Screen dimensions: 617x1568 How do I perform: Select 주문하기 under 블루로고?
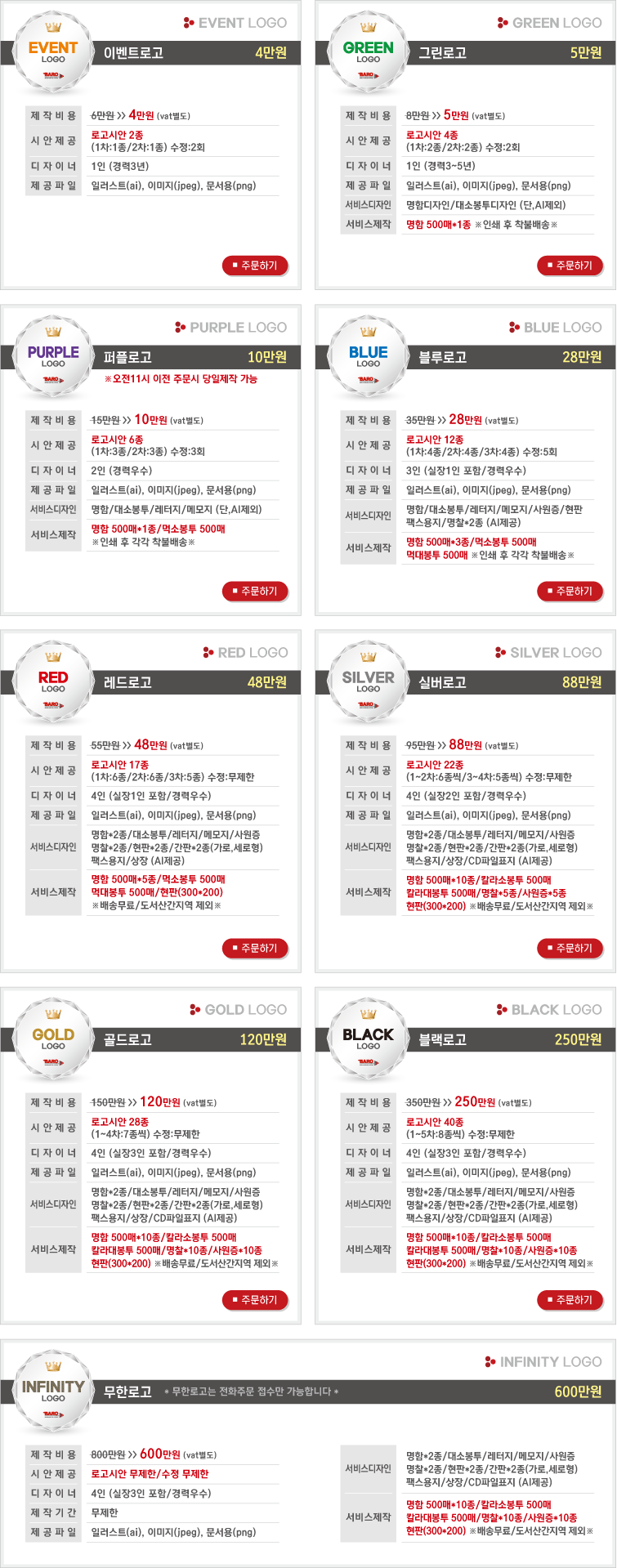coord(570,591)
